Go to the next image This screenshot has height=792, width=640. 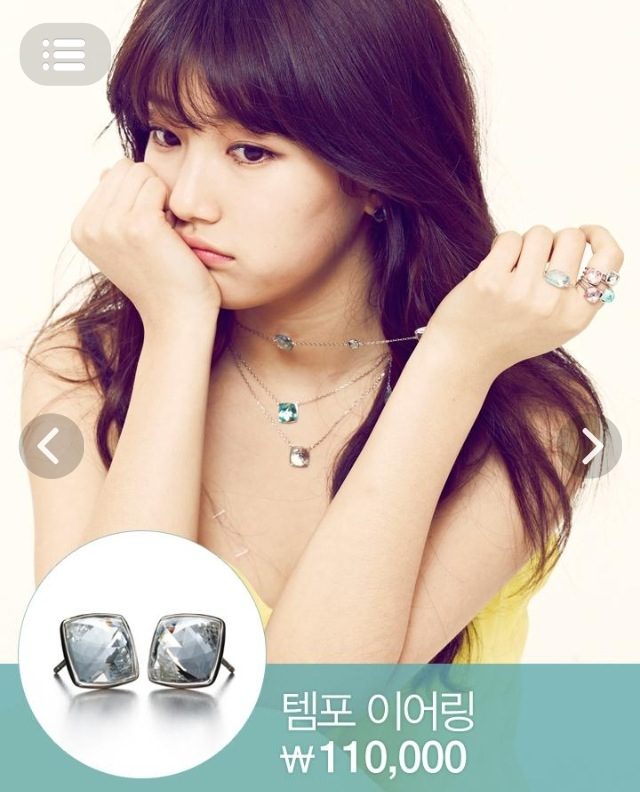[x=593, y=446]
